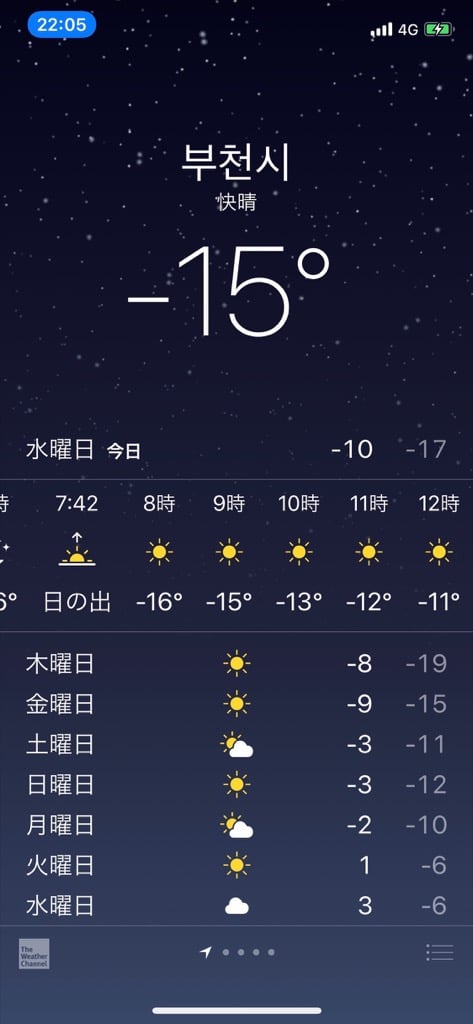Open the city list icon
The image size is (473, 1024).
(440, 953)
